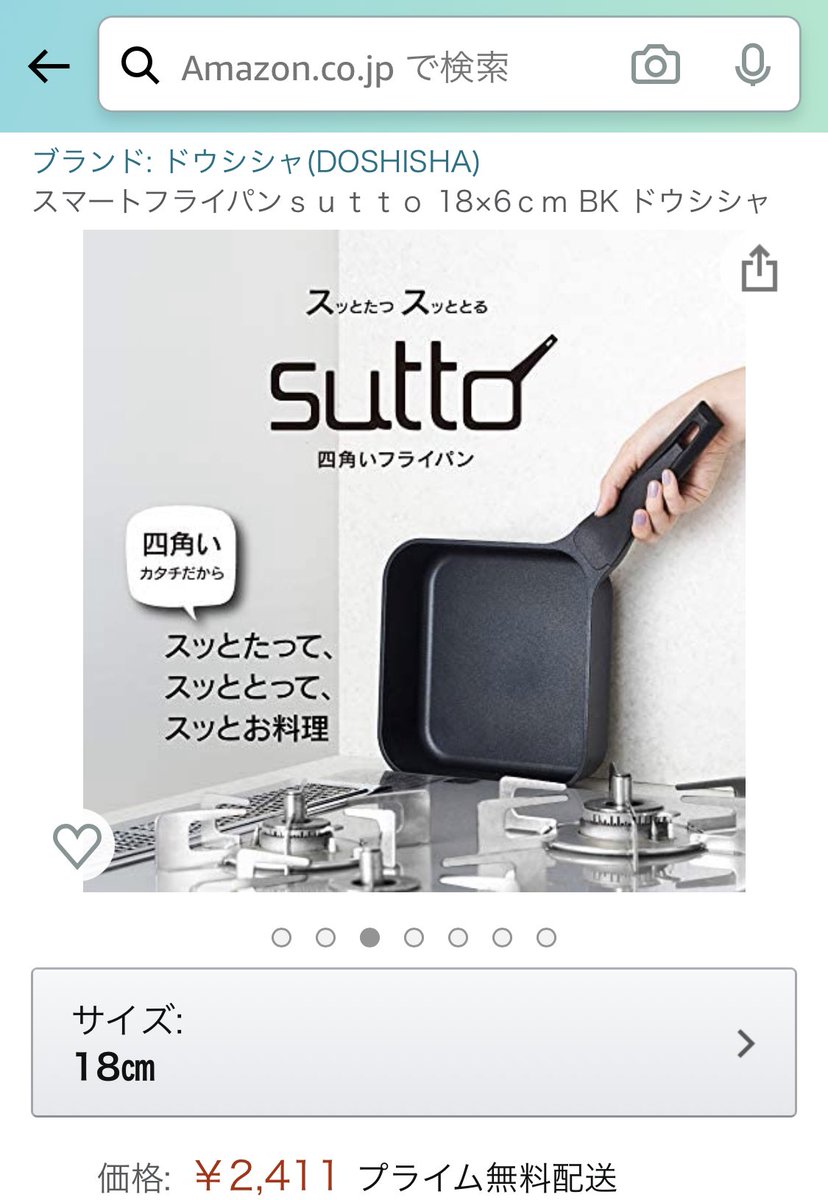Viewport: 828px width, 1200px height.
Task: Tap the last carousel indicator dot
Action: point(546,938)
